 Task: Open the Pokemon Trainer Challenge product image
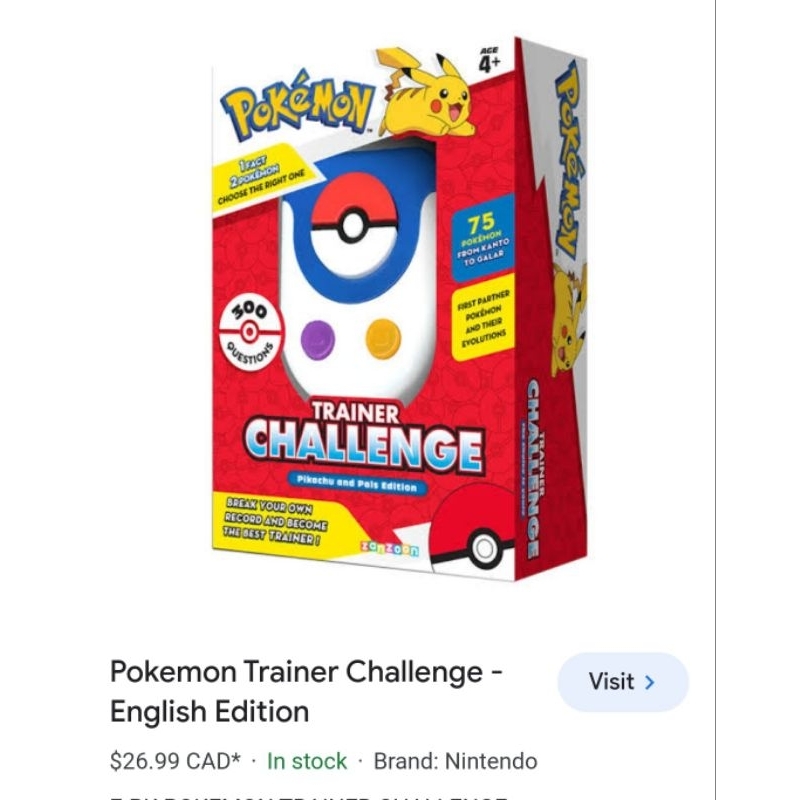click(399, 309)
